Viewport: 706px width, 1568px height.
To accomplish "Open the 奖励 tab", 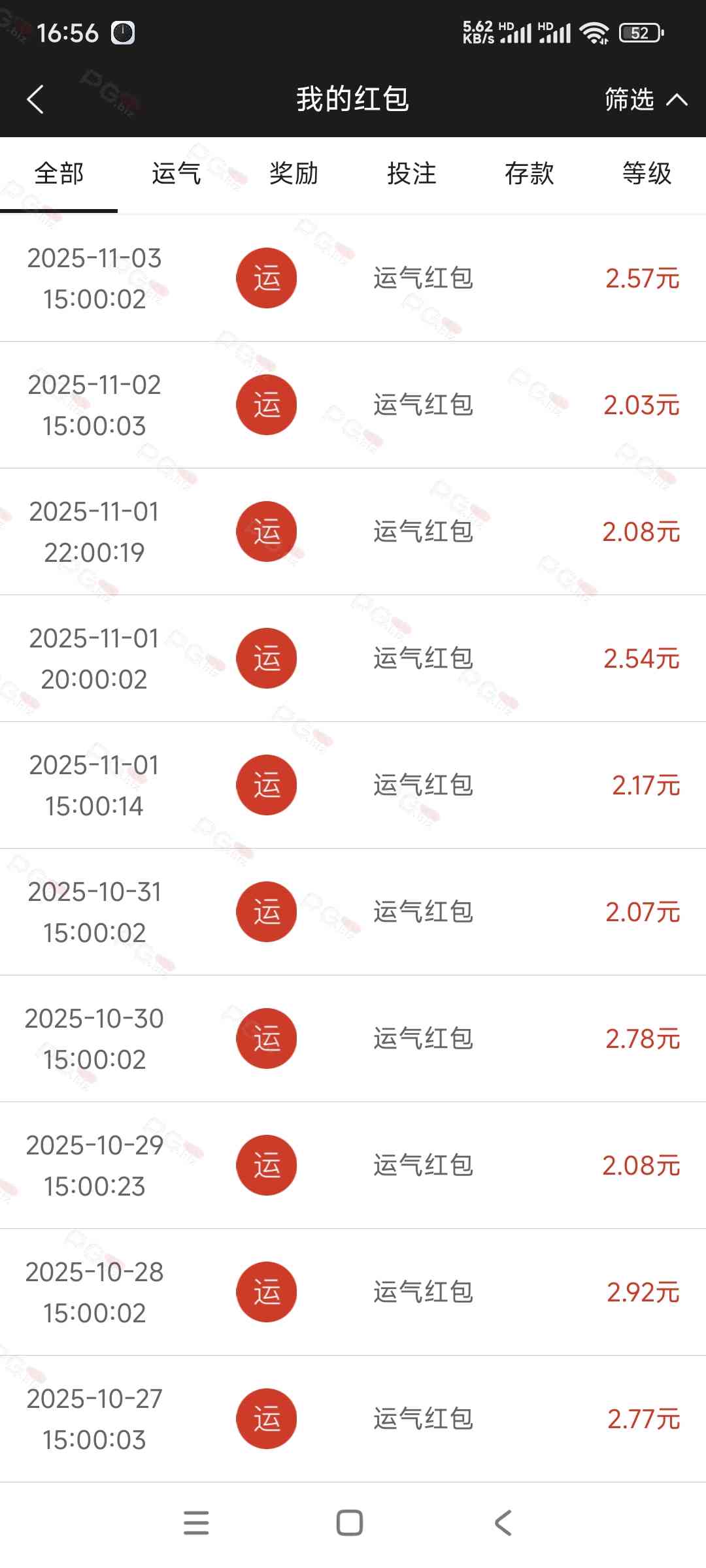I will tap(294, 174).
